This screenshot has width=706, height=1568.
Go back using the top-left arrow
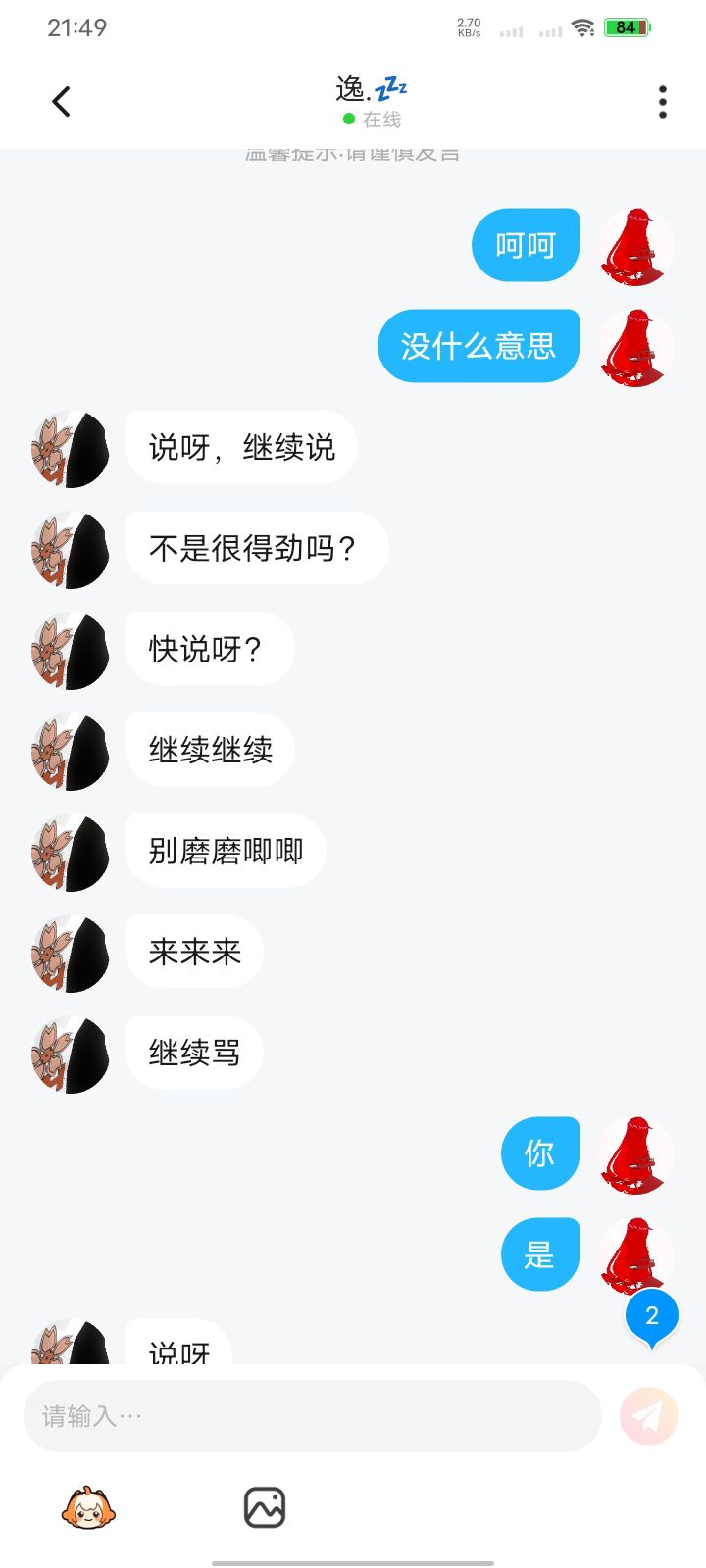[x=61, y=101]
